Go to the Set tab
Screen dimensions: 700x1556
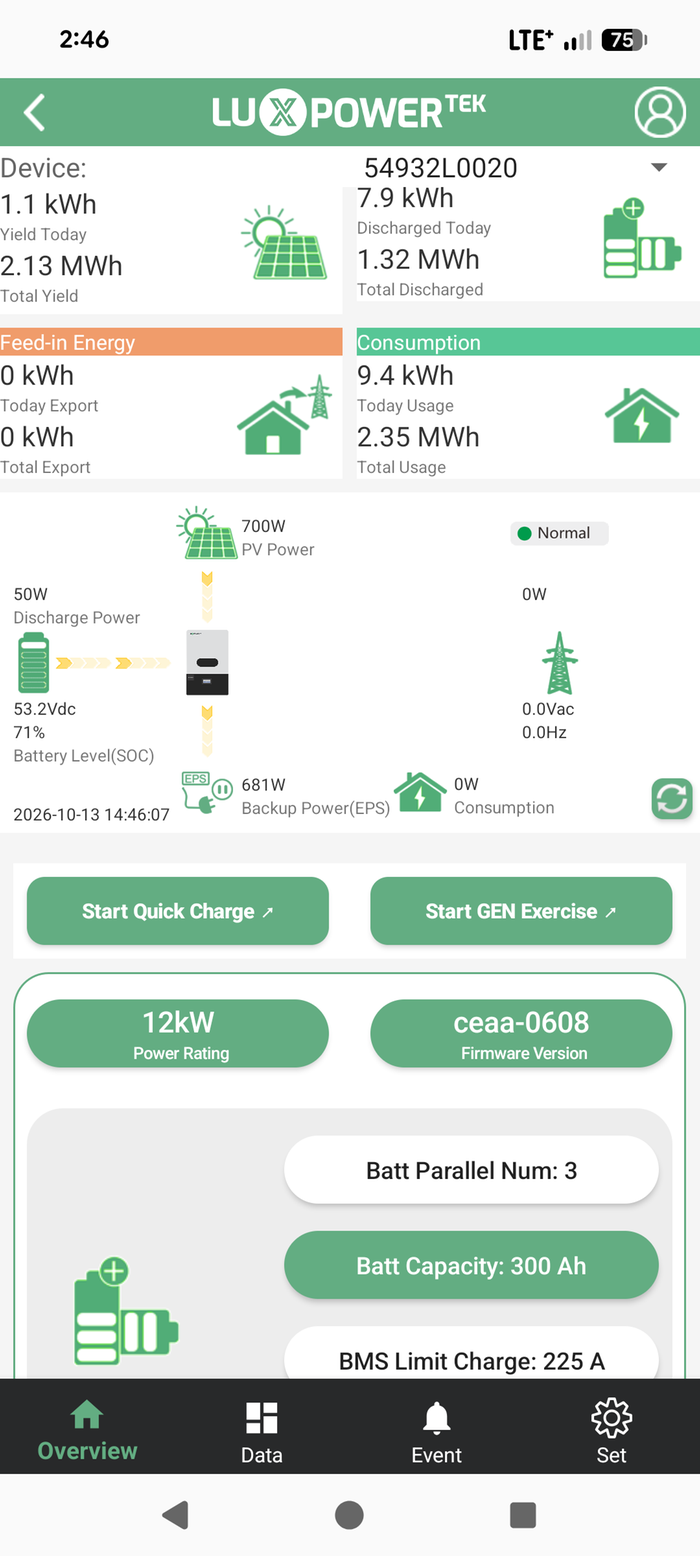tap(611, 1432)
